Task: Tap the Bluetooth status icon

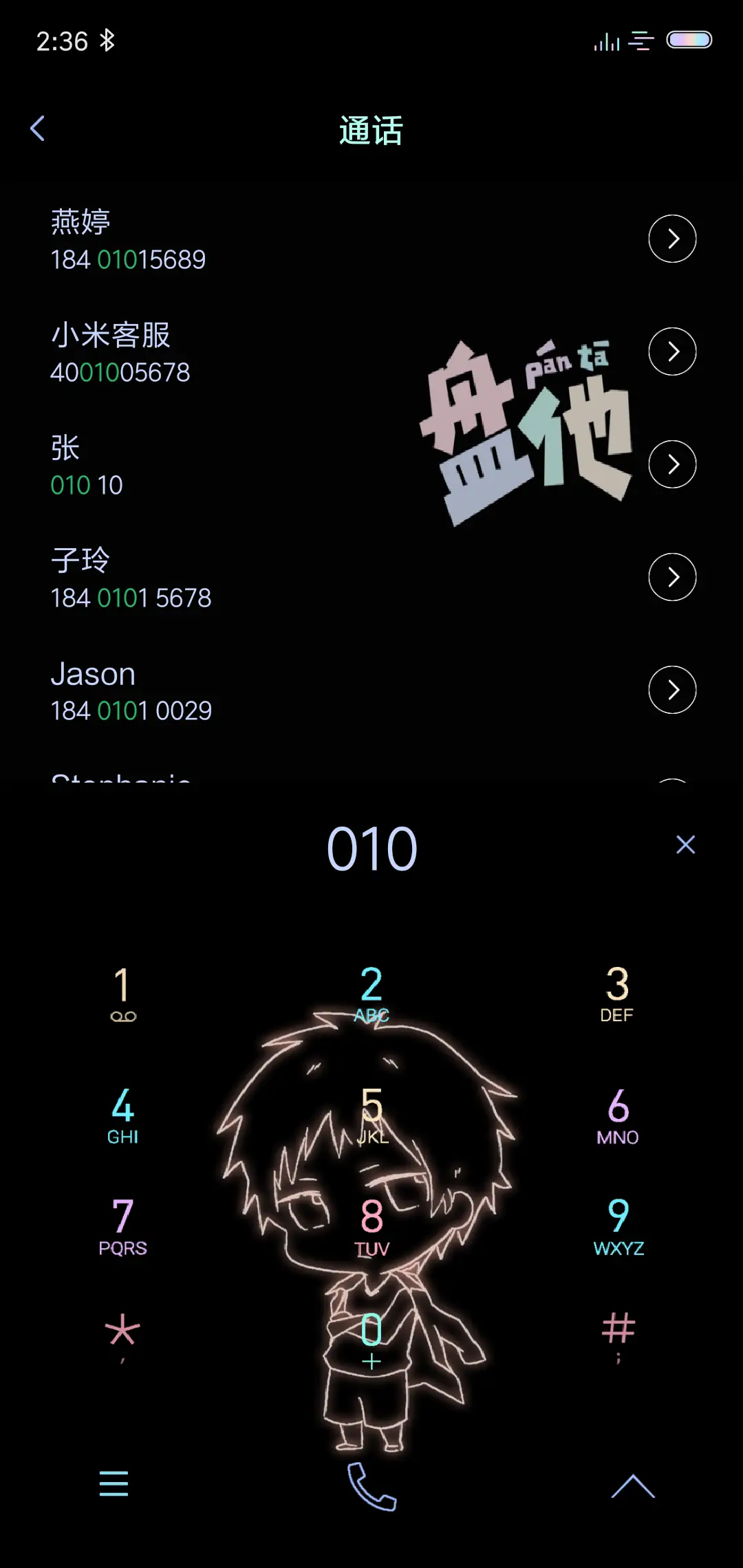Action: coord(107,41)
